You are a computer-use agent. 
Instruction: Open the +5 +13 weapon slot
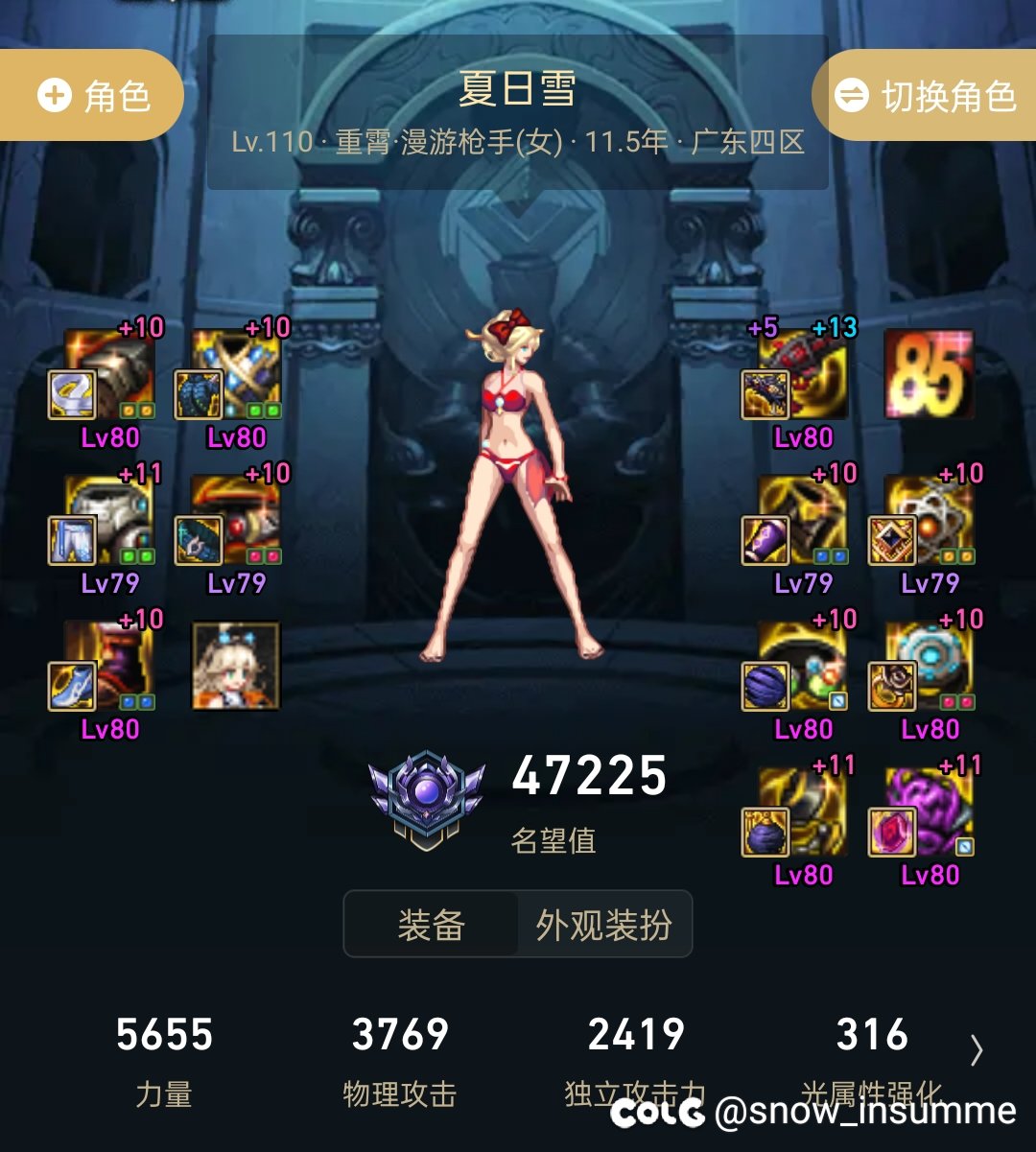802,375
